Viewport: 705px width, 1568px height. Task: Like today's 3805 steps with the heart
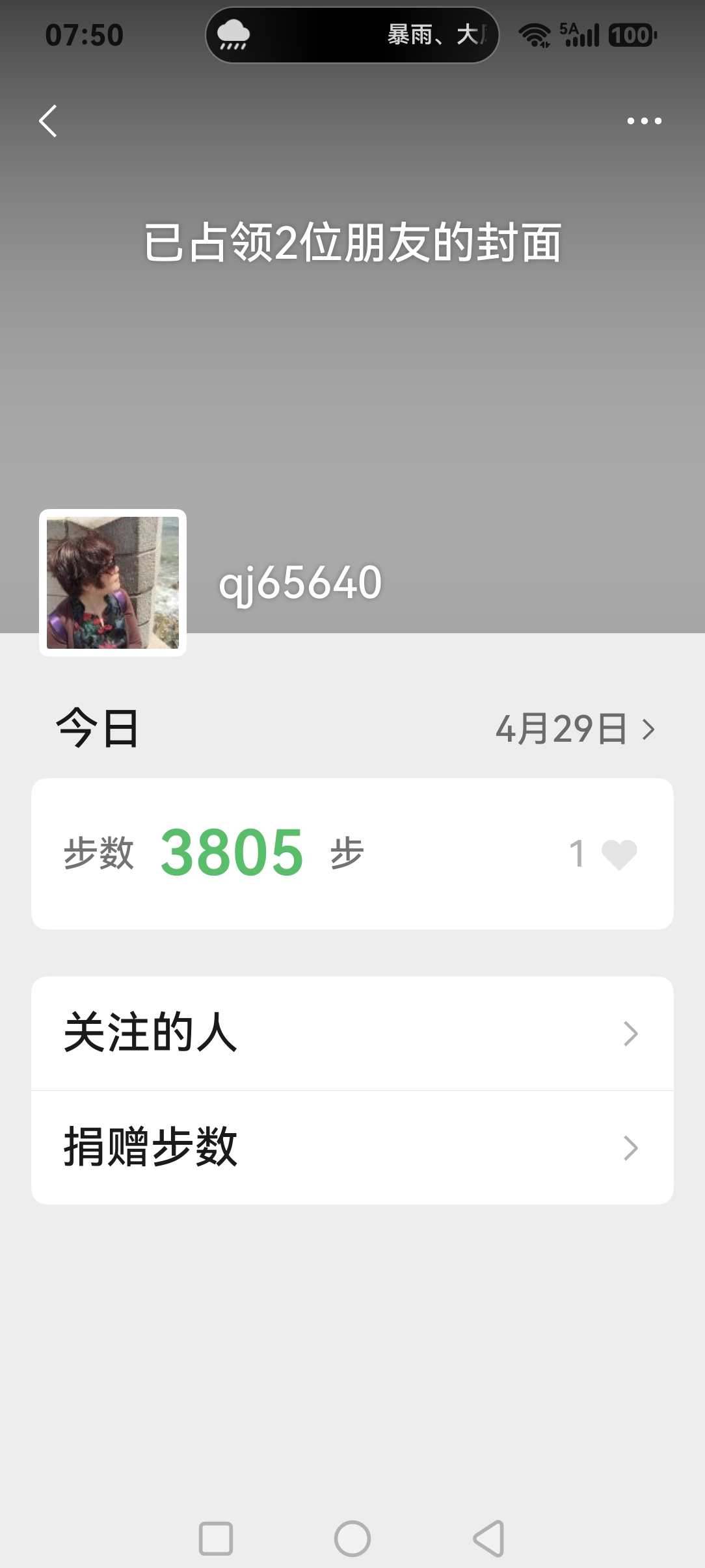619,854
